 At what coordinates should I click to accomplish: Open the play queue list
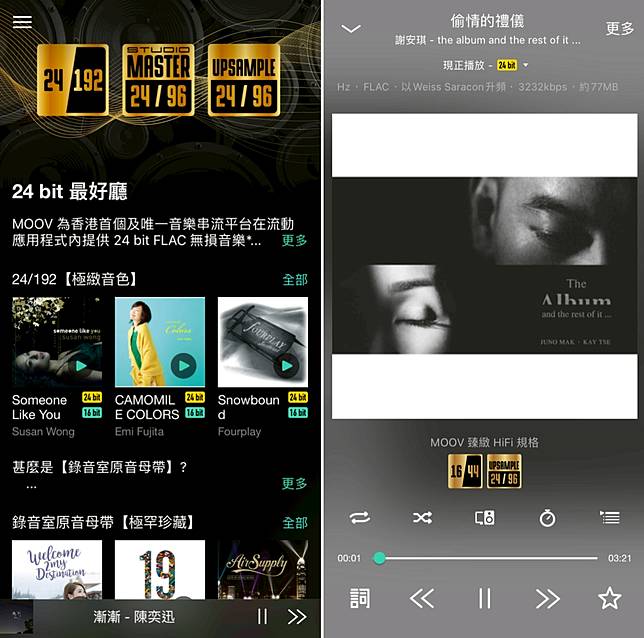tap(609, 518)
